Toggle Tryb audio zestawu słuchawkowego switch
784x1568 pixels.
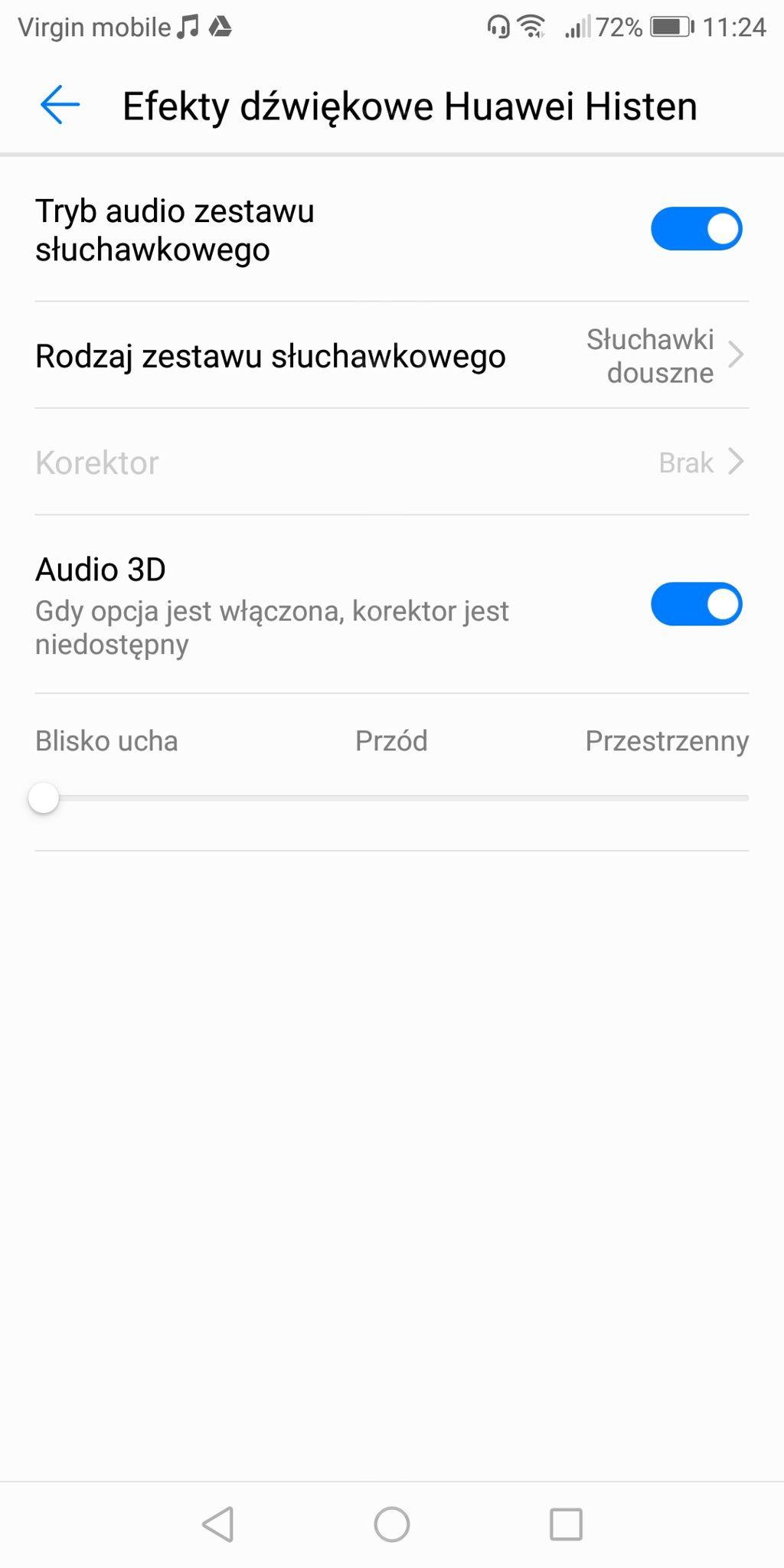696,229
